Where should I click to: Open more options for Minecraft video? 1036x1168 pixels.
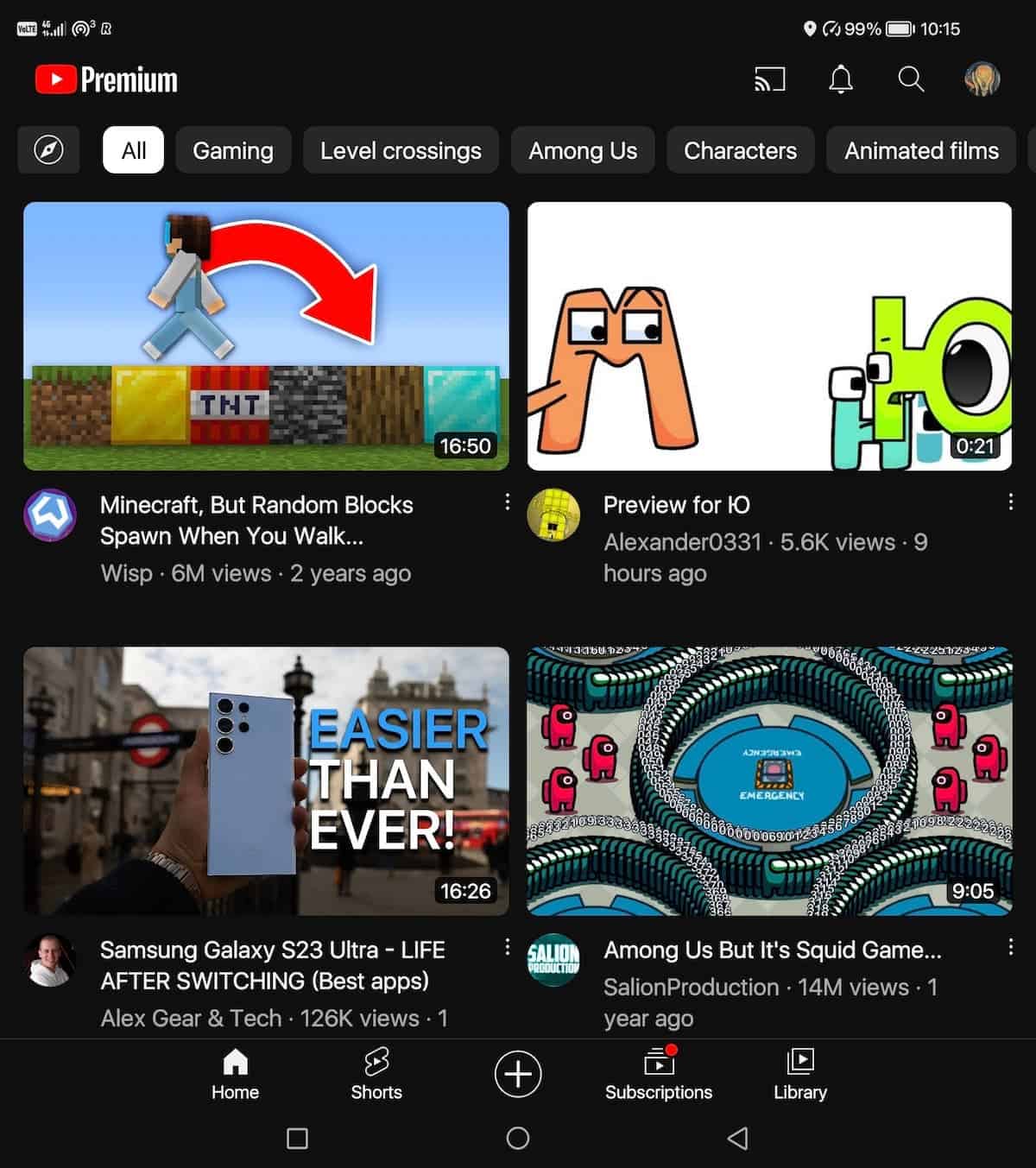click(507, 502)
